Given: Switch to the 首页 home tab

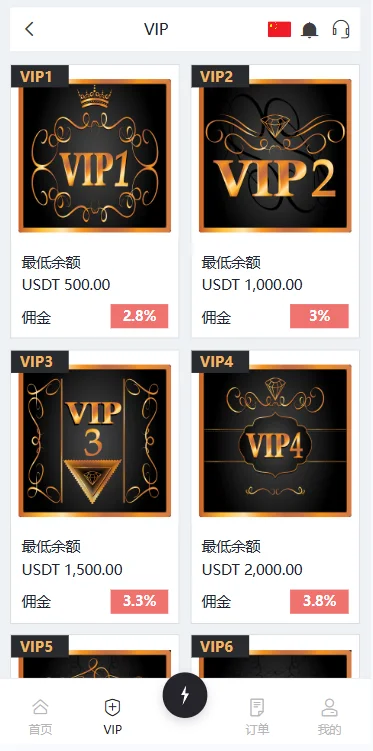Looking at the screenshot, I should click(x=40, y=717).
